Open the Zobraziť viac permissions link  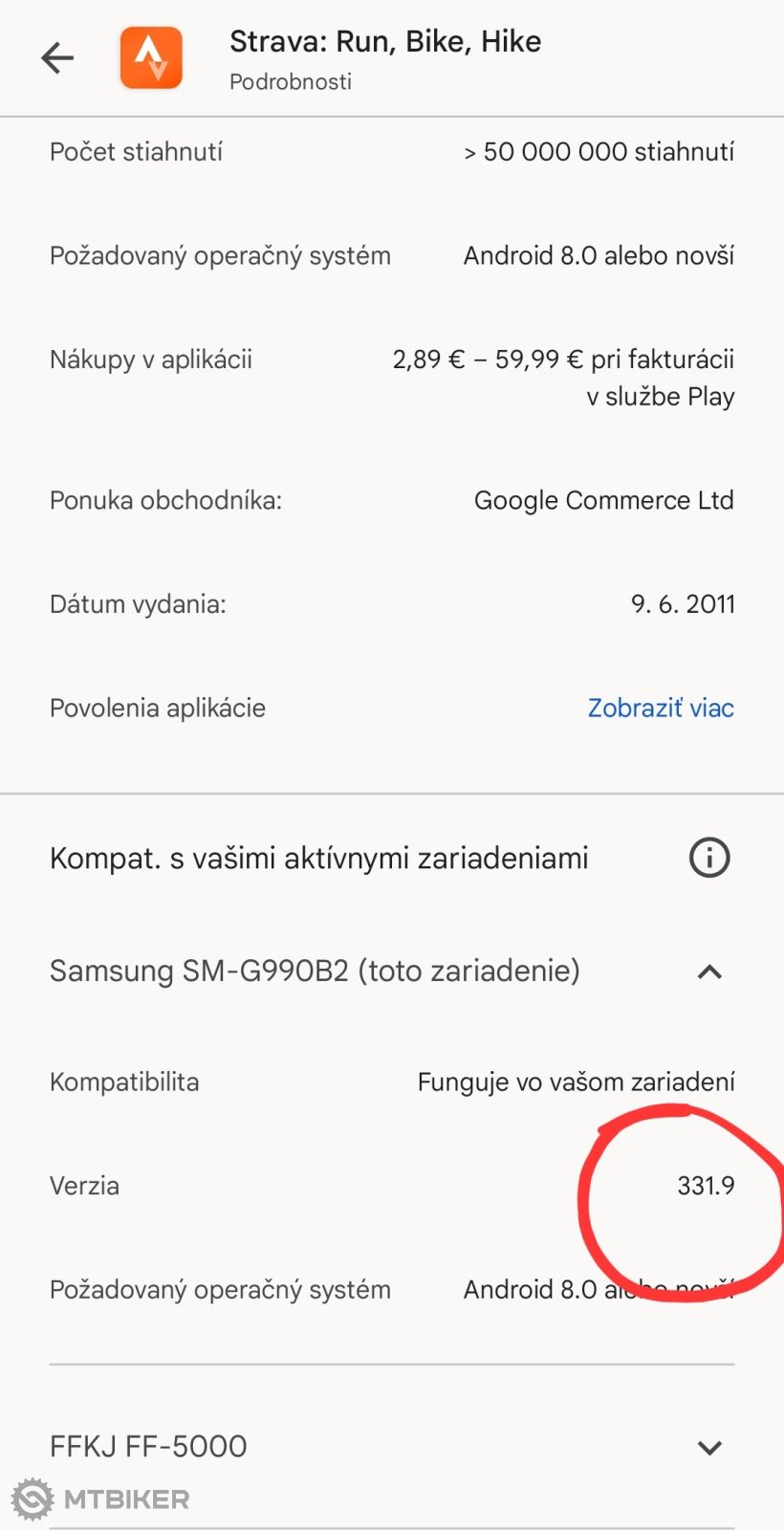click(x=660, y=708)
